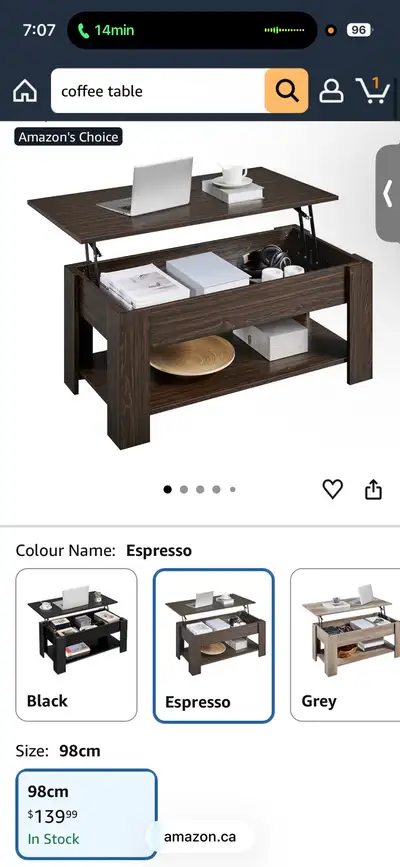Open the main product image

tap(200, 301)
